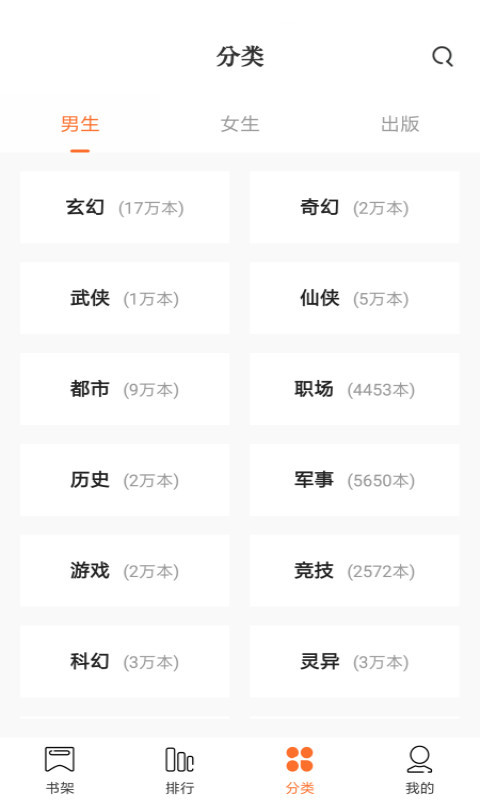Browse the 仙侠 category
Screen dimensions: 480x800
tap(355, 298)
